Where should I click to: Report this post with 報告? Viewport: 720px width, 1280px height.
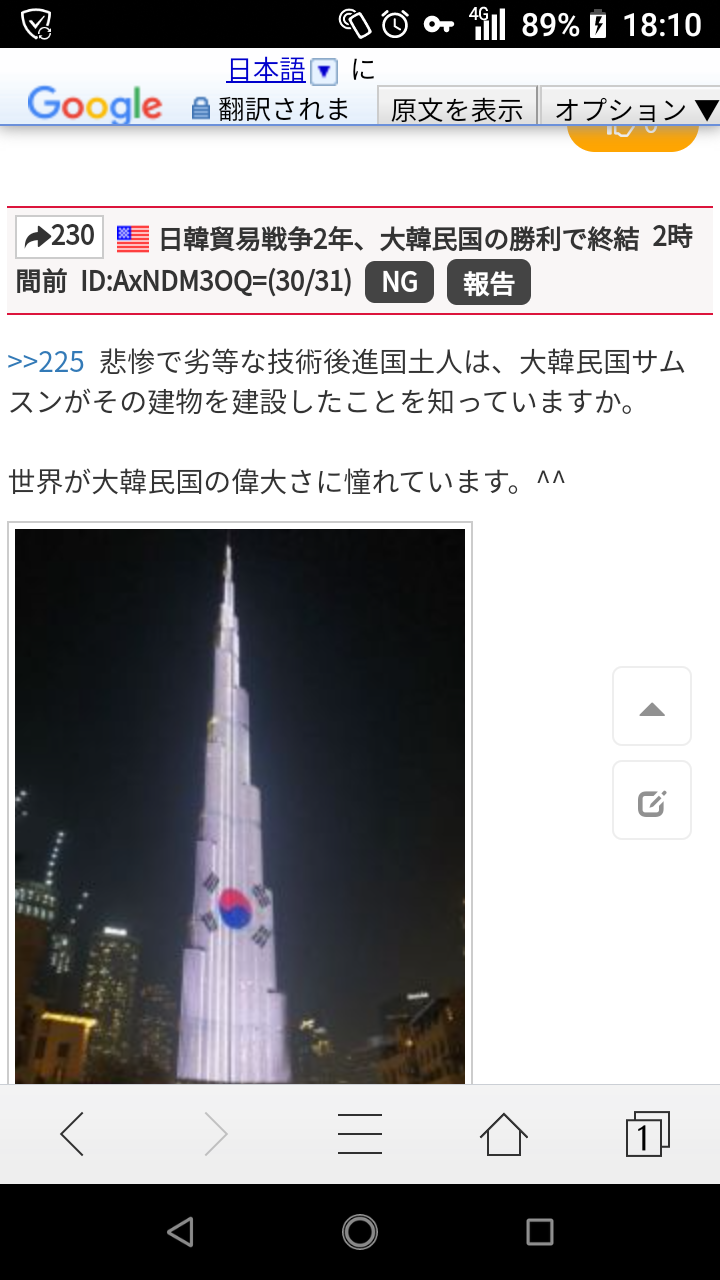488,283
